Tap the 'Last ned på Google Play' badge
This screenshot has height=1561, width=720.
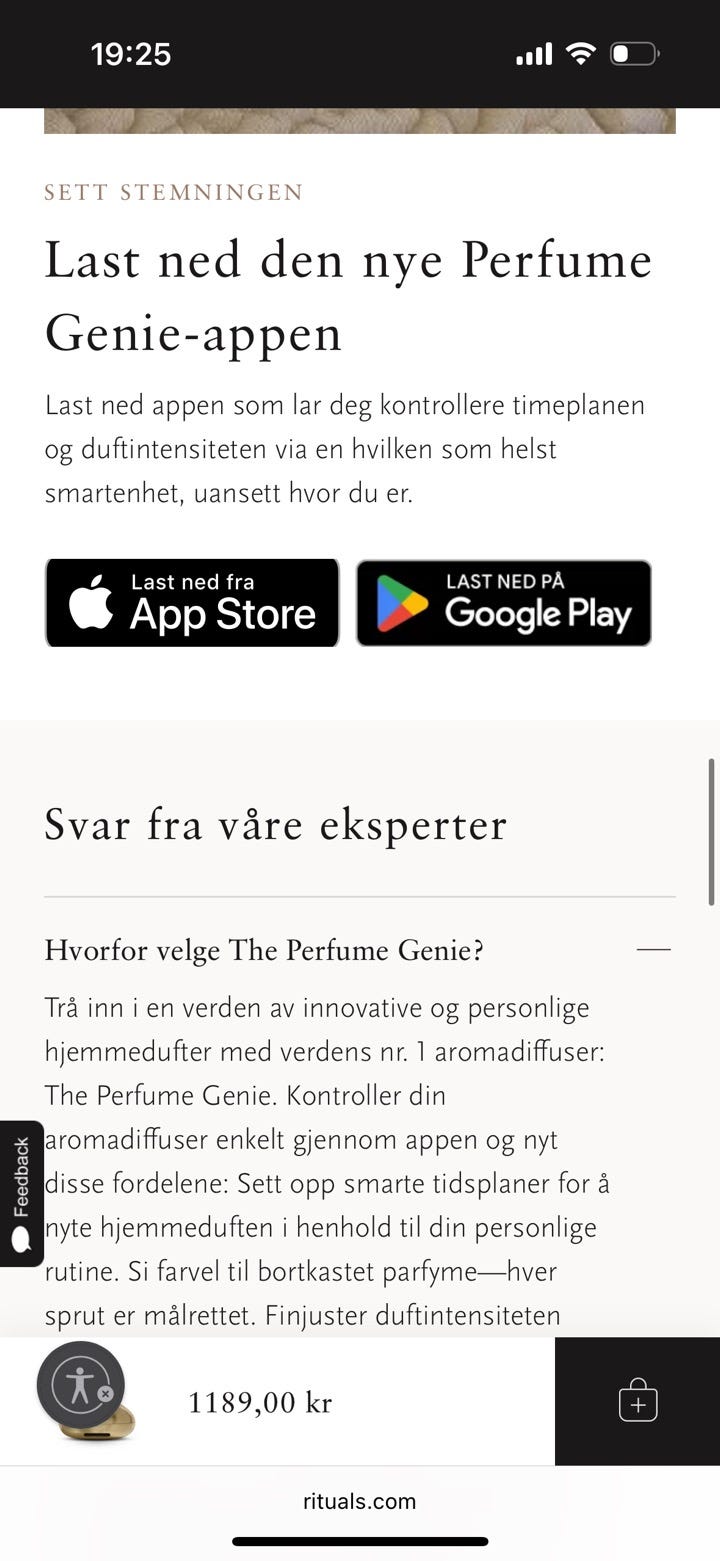tap(503, 602)
